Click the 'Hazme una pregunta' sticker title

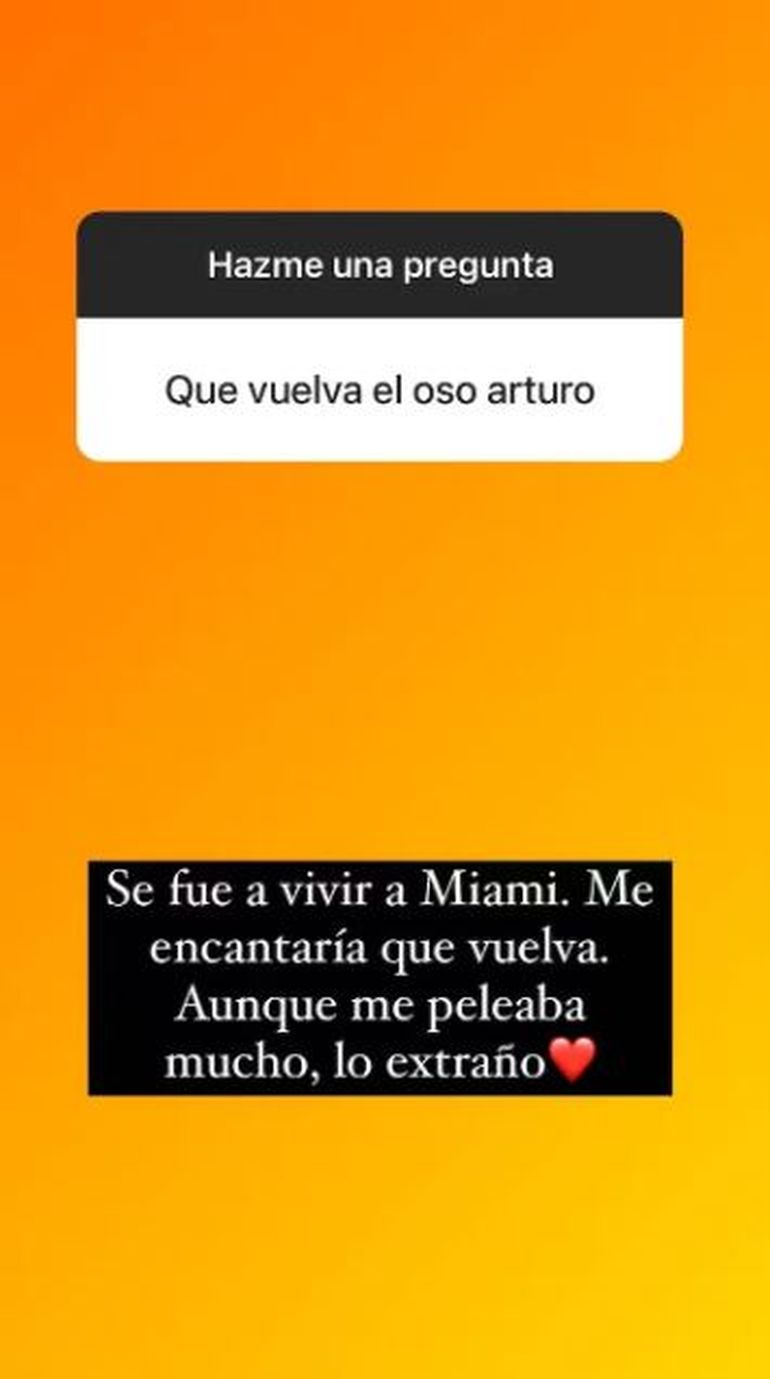[385, 265]
